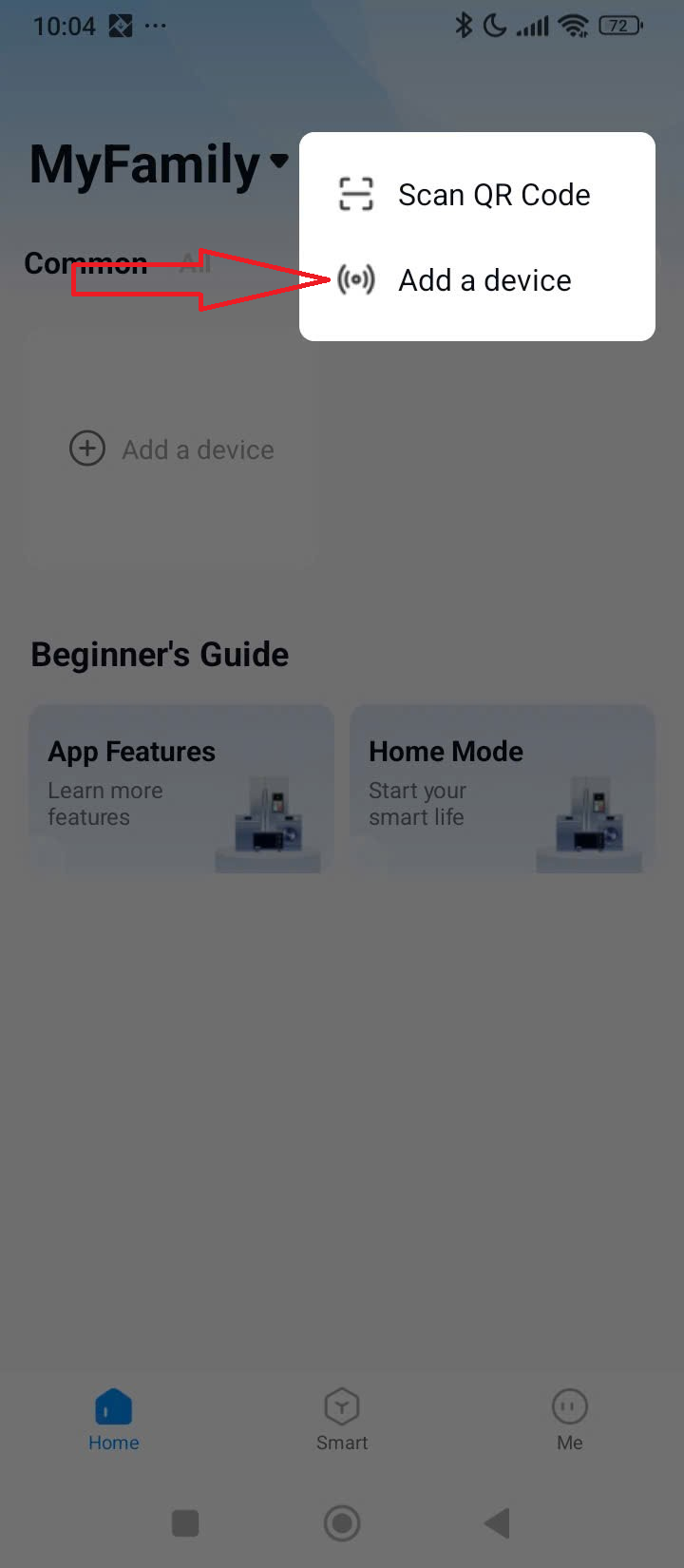684x1568 pixels.
Task: Tap the system home button
Action: pyautogui.click(x=342, y=1523)
